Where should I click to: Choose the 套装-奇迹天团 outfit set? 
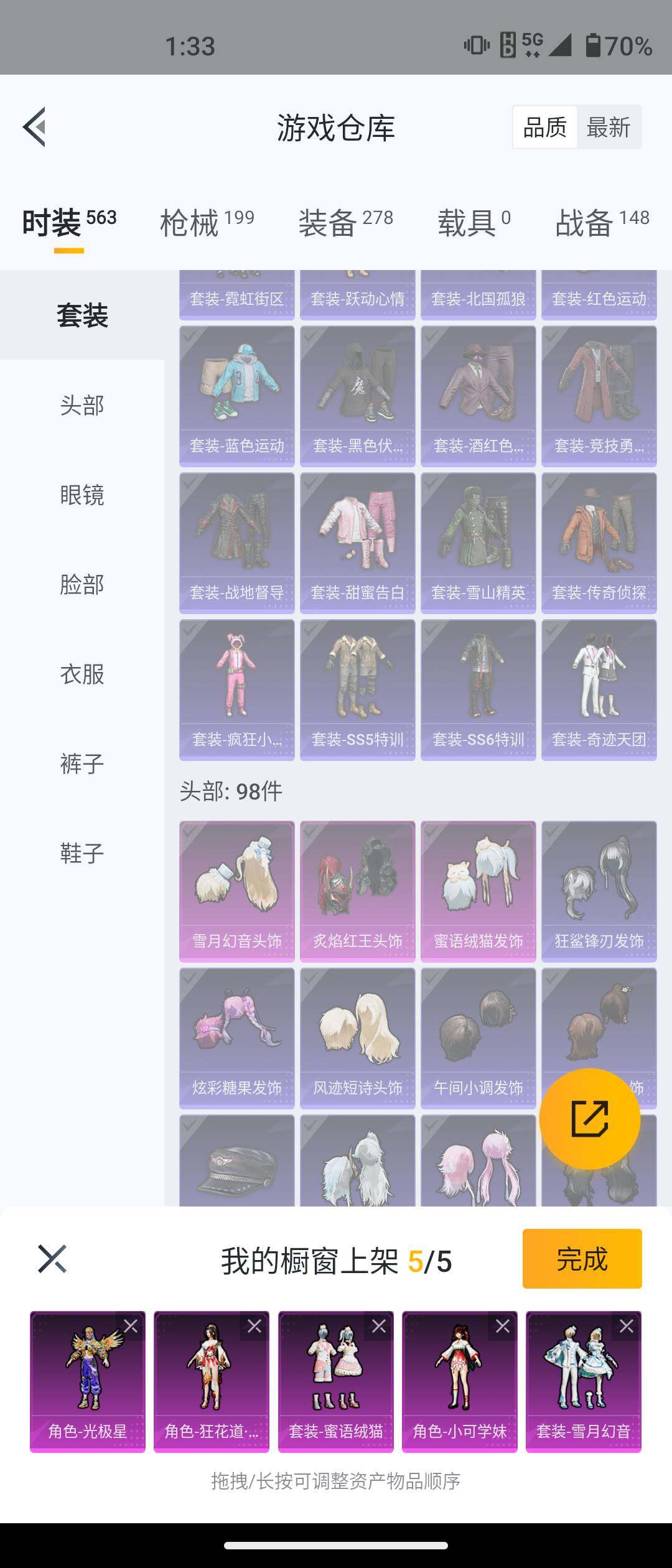(598, 688)
